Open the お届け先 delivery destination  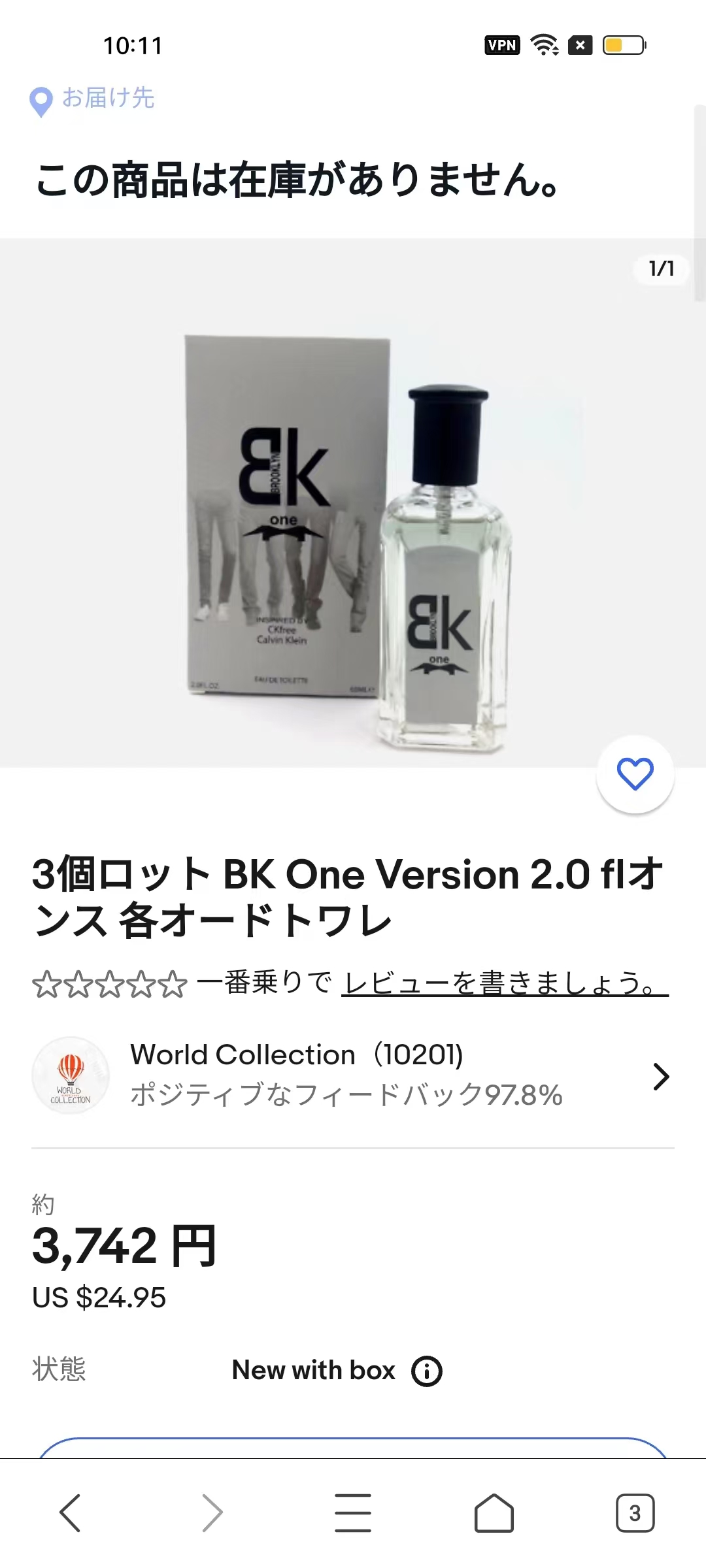pyautogui.click(x=92, y=99)
